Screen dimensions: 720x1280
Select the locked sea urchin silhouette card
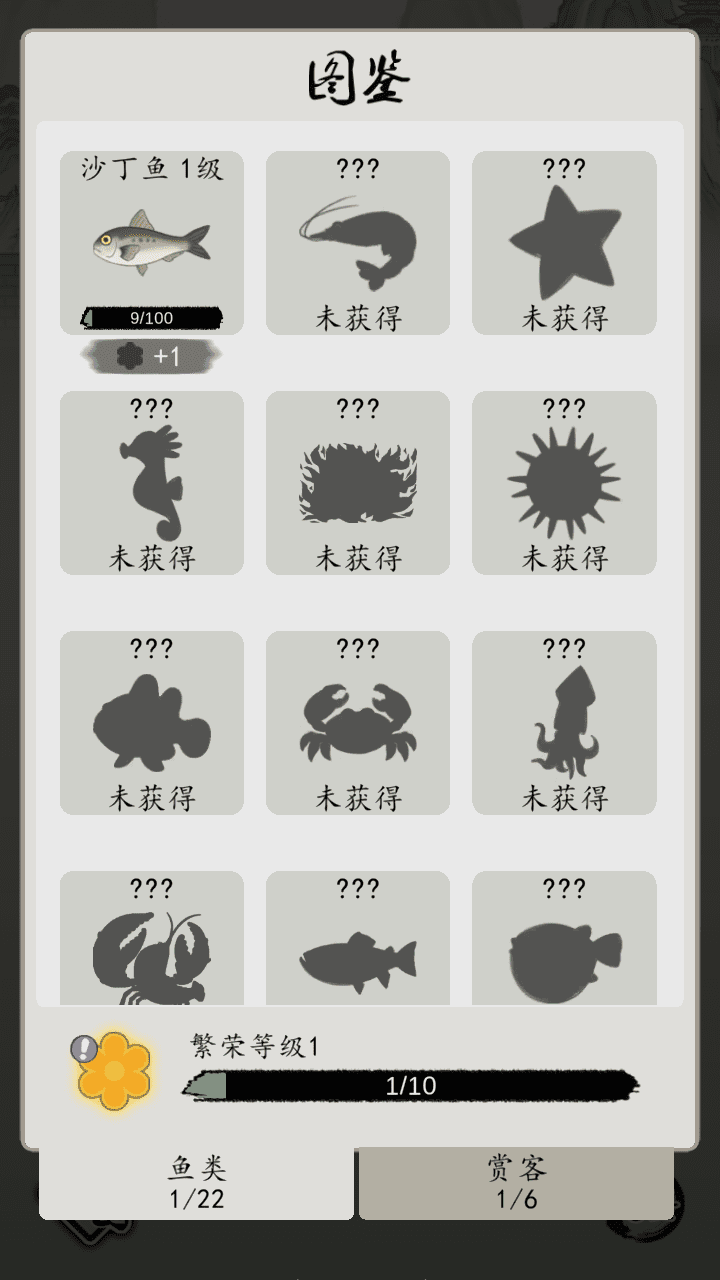pos(564,483)
